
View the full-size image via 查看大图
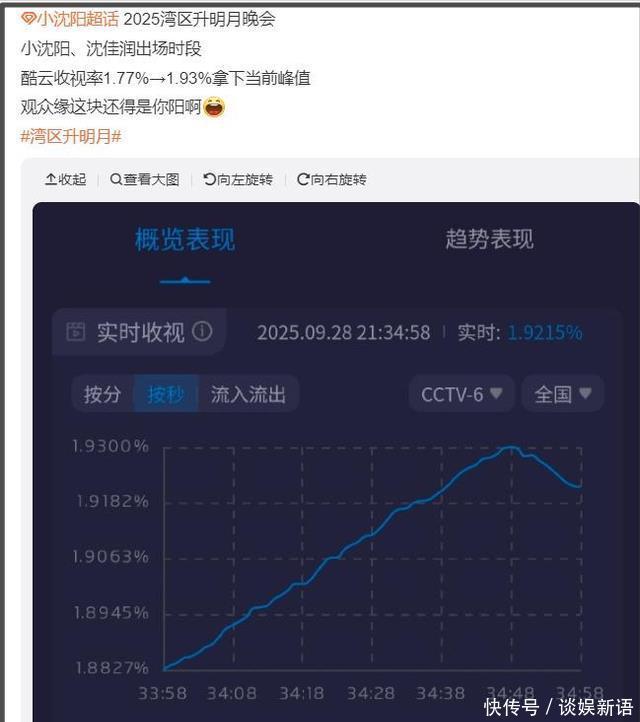145,179
